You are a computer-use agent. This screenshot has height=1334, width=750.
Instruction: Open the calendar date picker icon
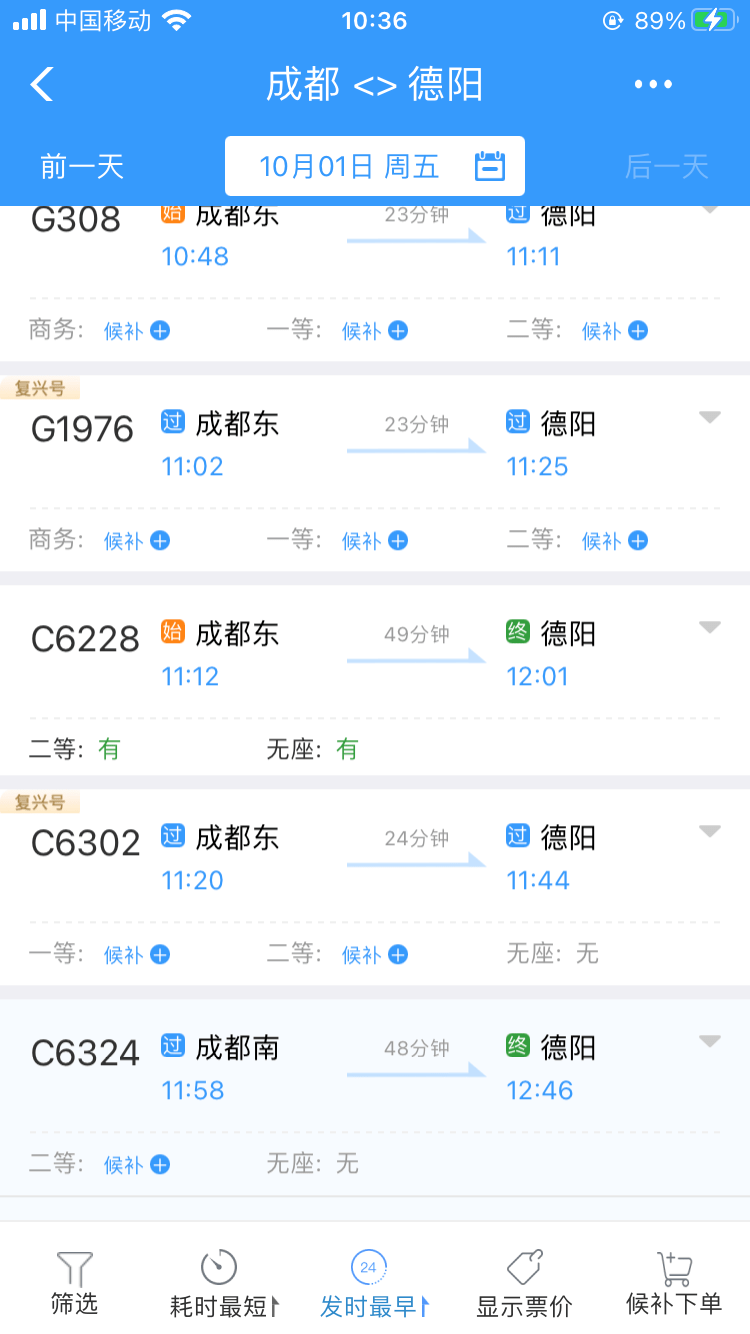490,166
